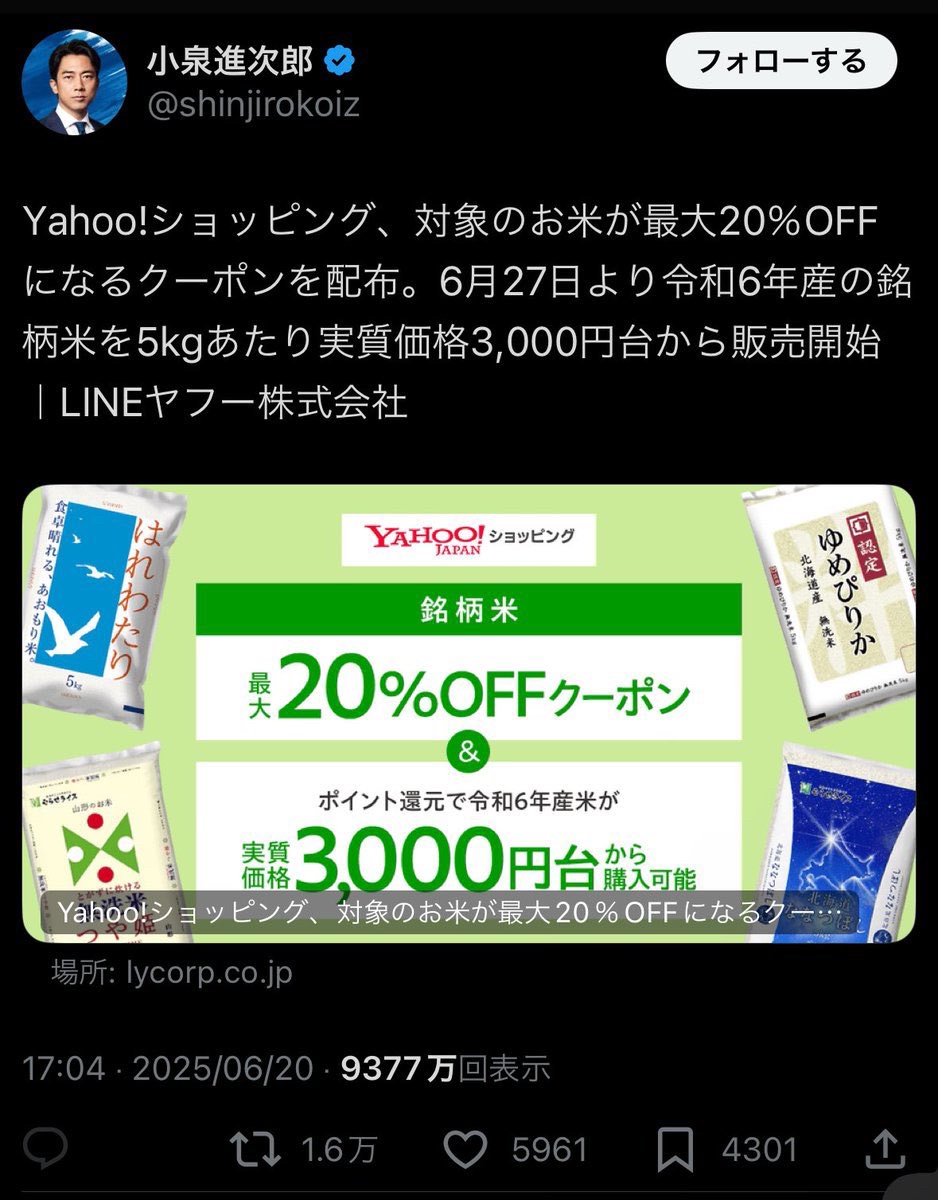Repost this tweet
Screen dimensions: 938x1200
[x=257, y=1148]
